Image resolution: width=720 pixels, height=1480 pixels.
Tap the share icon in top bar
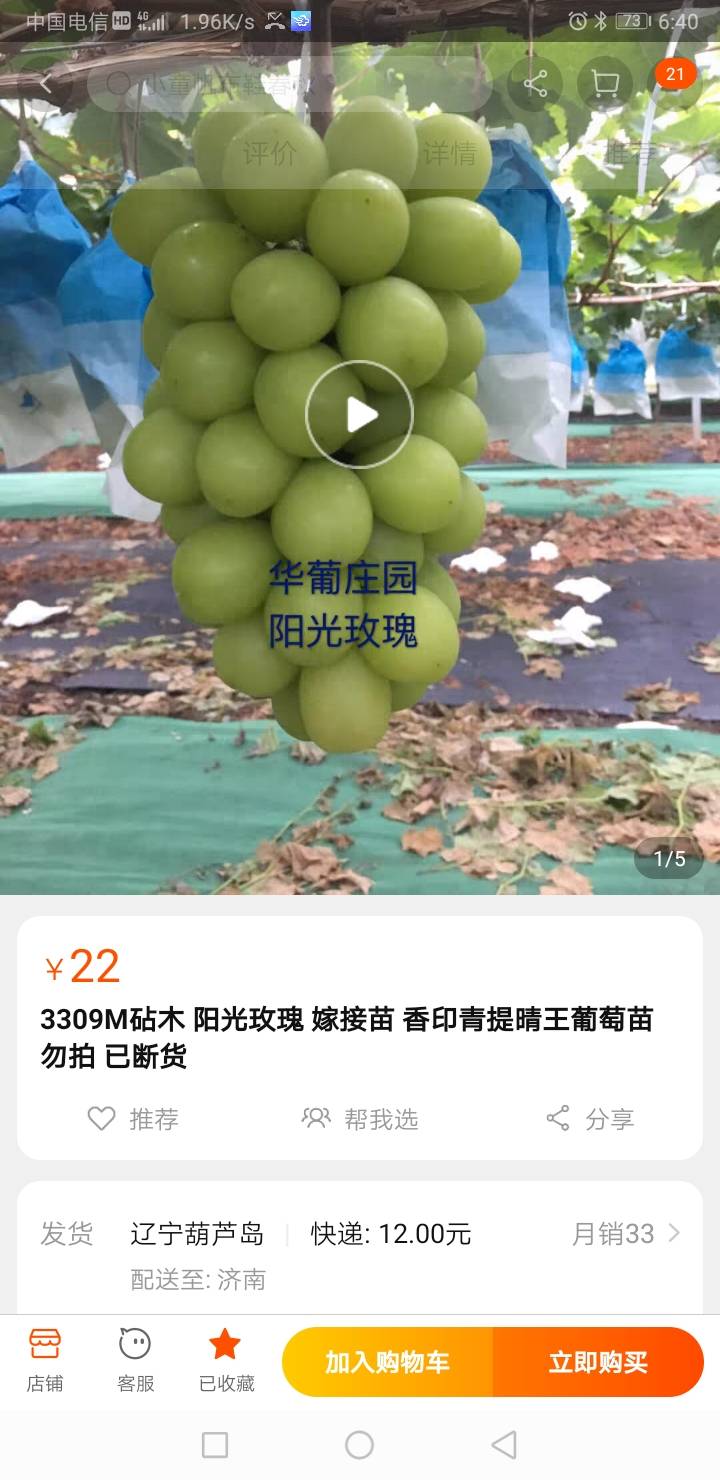(535, 84)
